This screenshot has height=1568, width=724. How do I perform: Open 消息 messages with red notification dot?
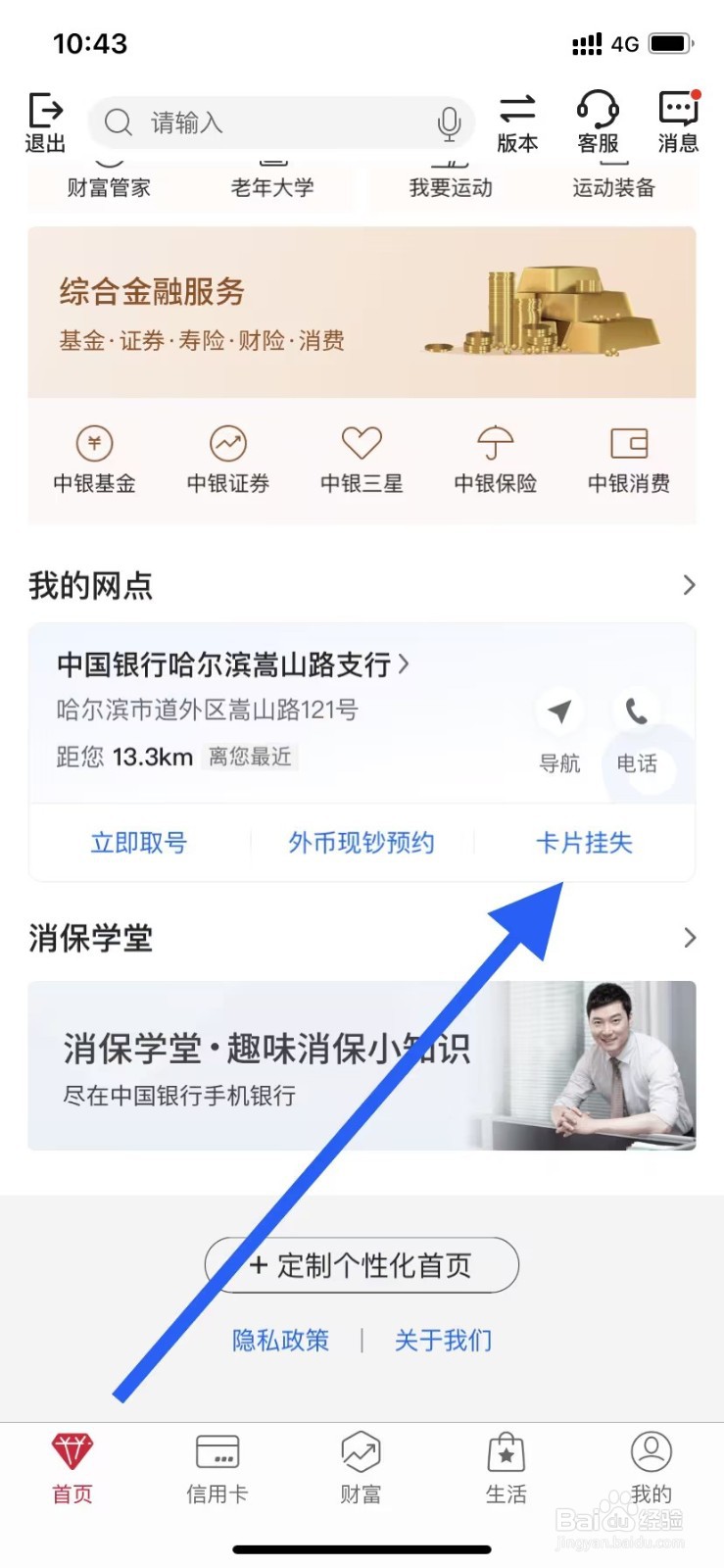tap(678, 120)
